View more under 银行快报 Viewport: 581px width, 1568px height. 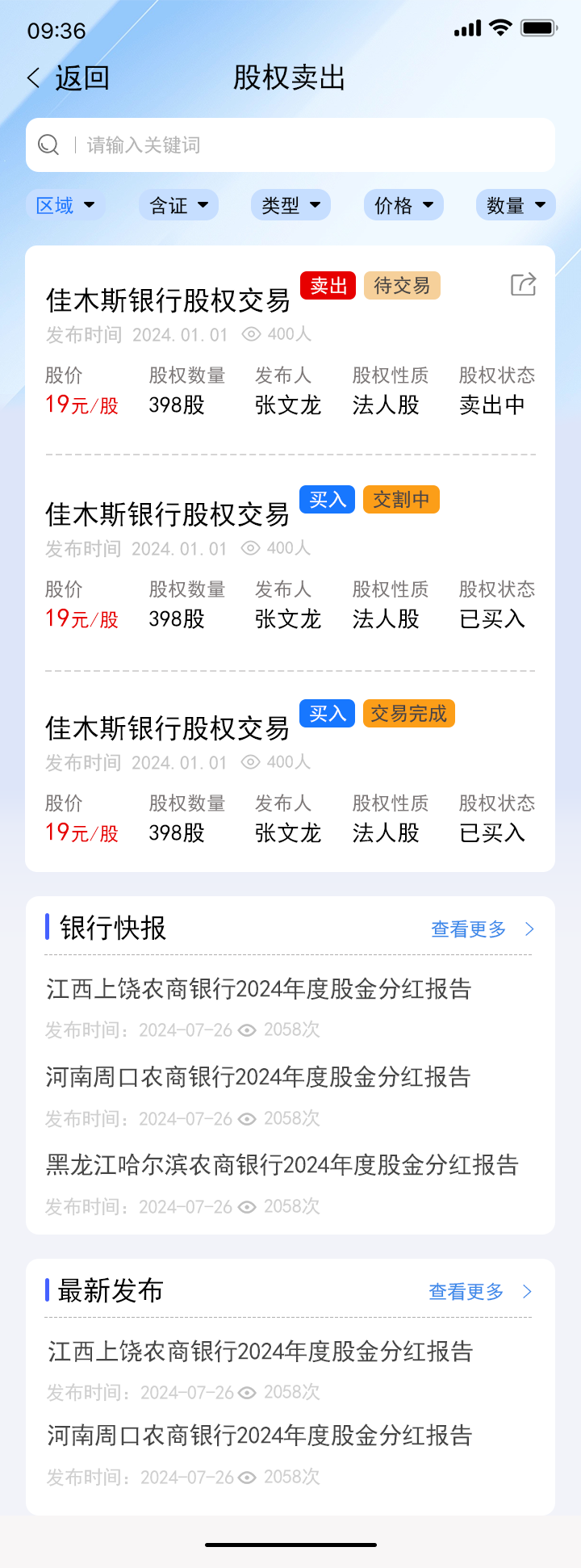click(x=482, y=929)
